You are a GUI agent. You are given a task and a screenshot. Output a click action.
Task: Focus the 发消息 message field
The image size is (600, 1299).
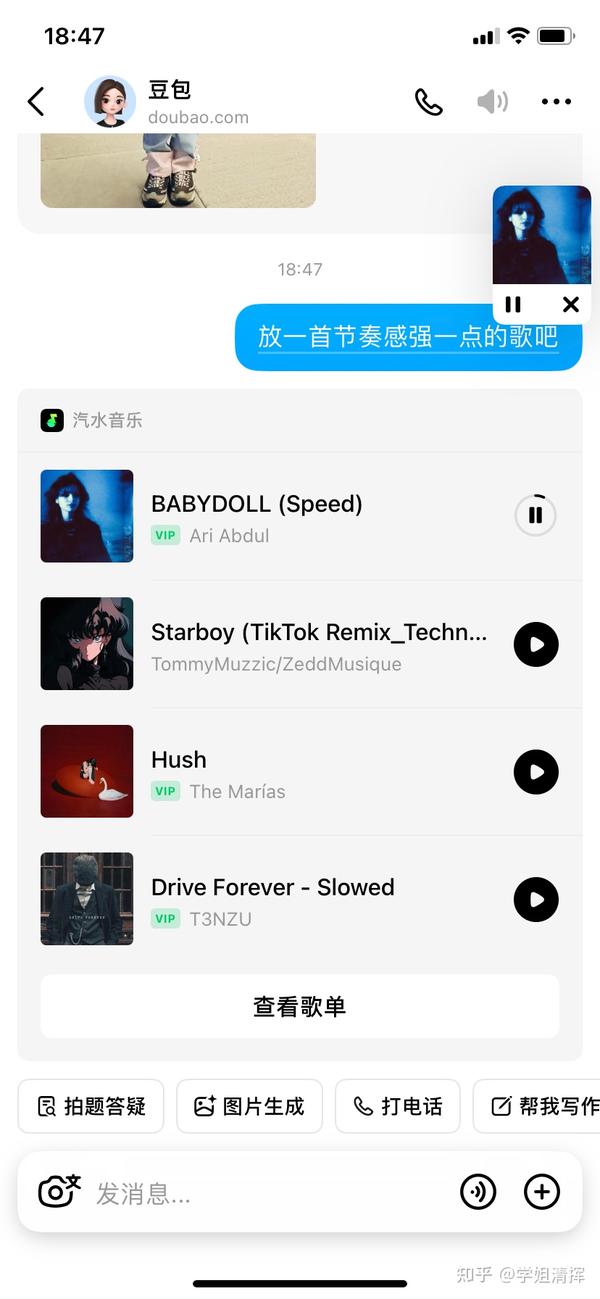(x=270, y=1192)
